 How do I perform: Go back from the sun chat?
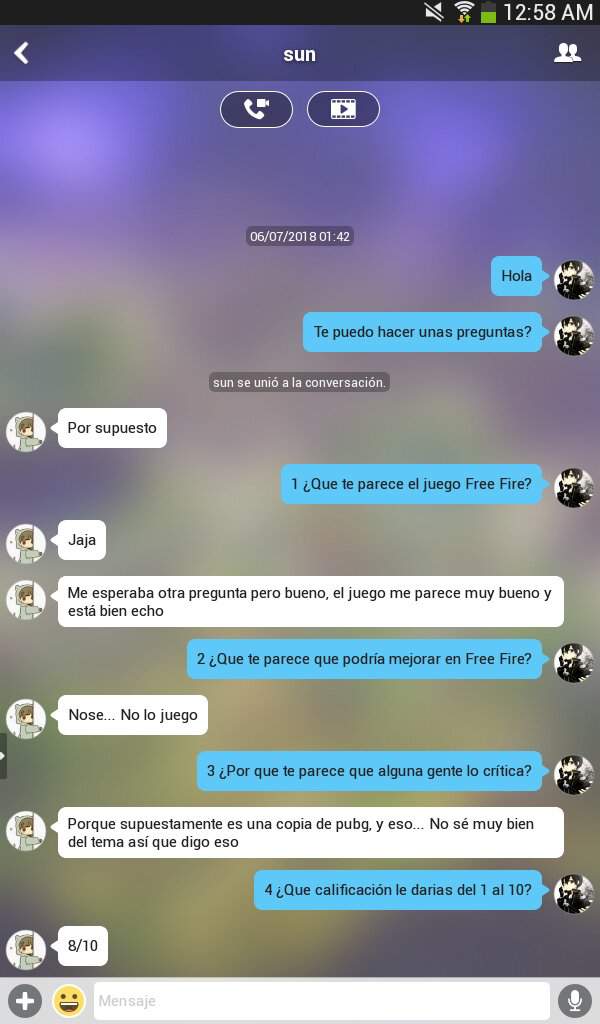click(22, 53)
